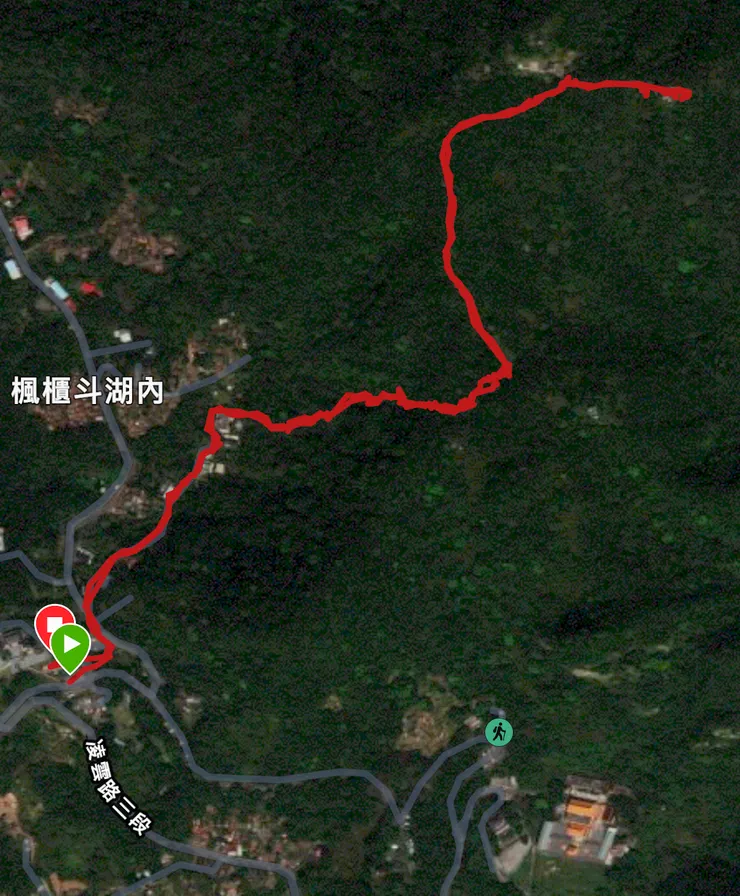Tap the green start marker of the route
The width and height of the screenshot is (740, 896).
tap(70, 645)
